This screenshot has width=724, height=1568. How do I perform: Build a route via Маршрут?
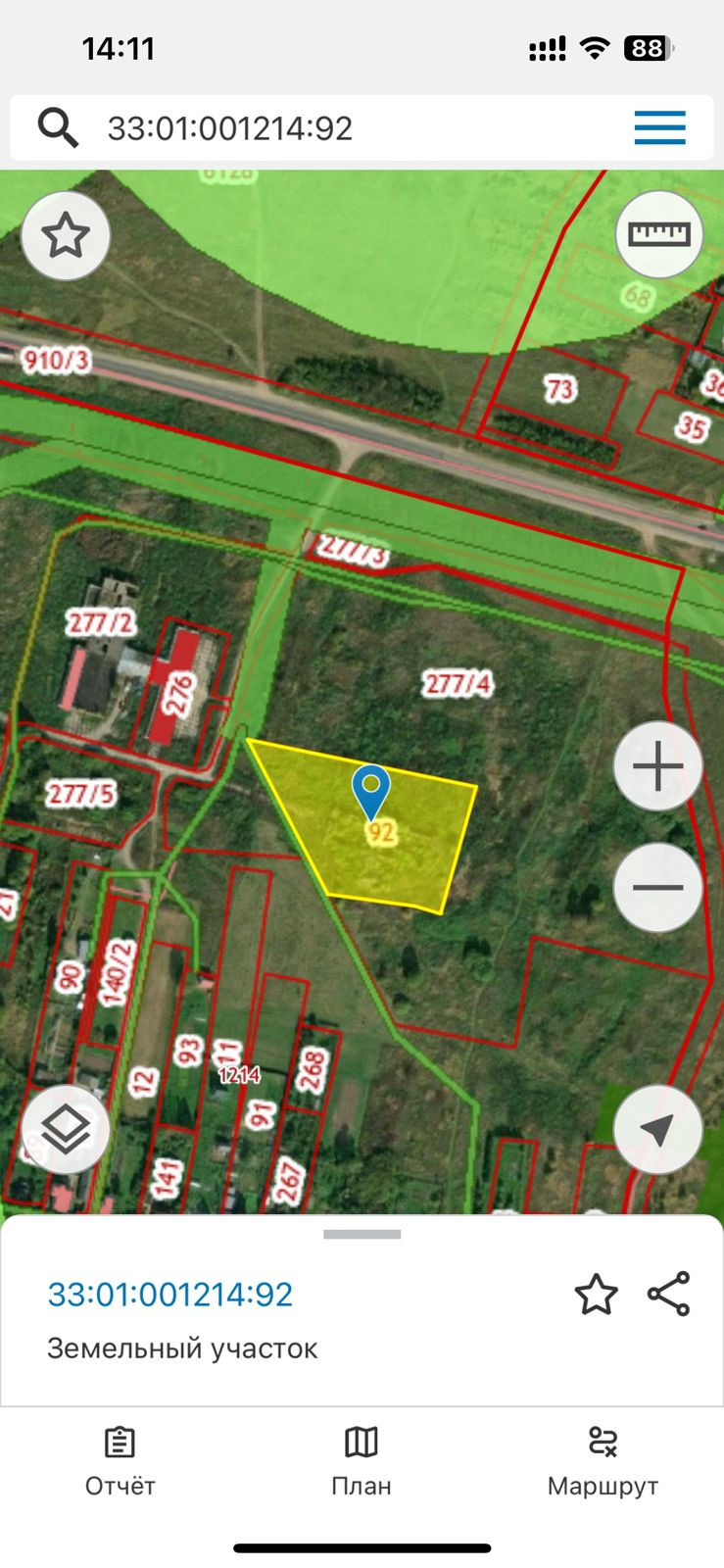[603, 1462]
